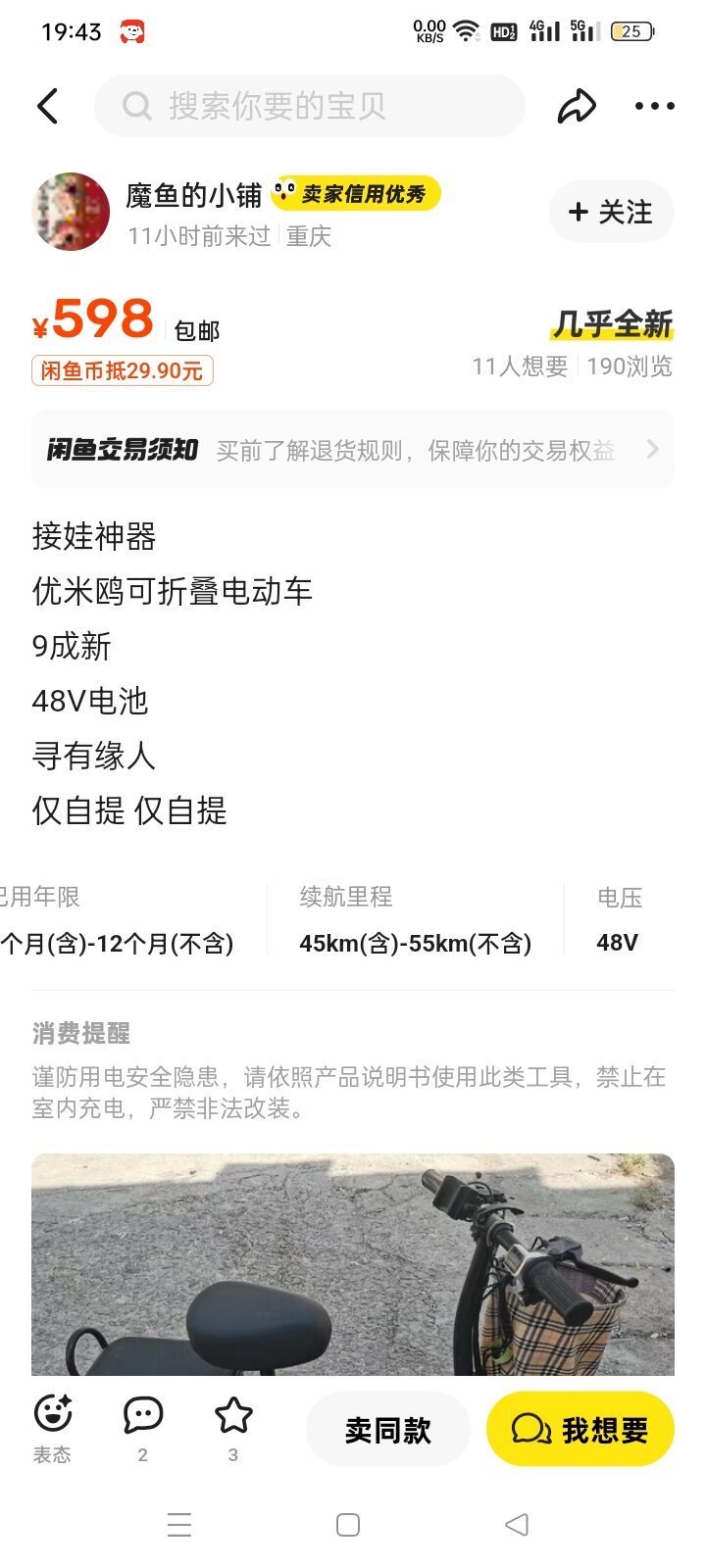This screenshot has height=1568, width=706.
Task: Open the electric bike product photo
Action: click(353, 1264)
